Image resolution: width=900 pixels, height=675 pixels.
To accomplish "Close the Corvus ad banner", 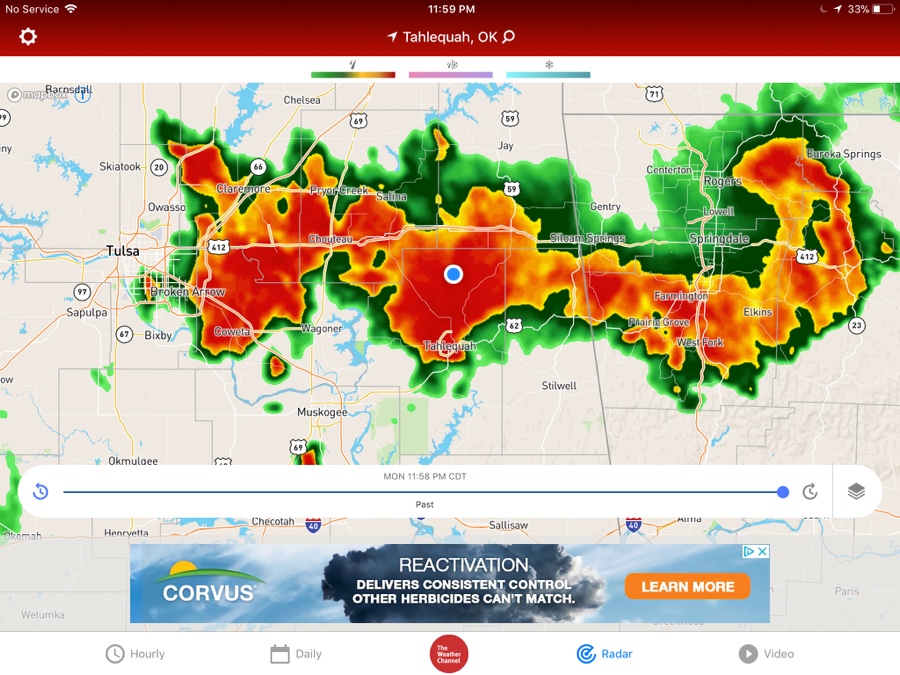I will pyautogui.click(x=762, y=551).
